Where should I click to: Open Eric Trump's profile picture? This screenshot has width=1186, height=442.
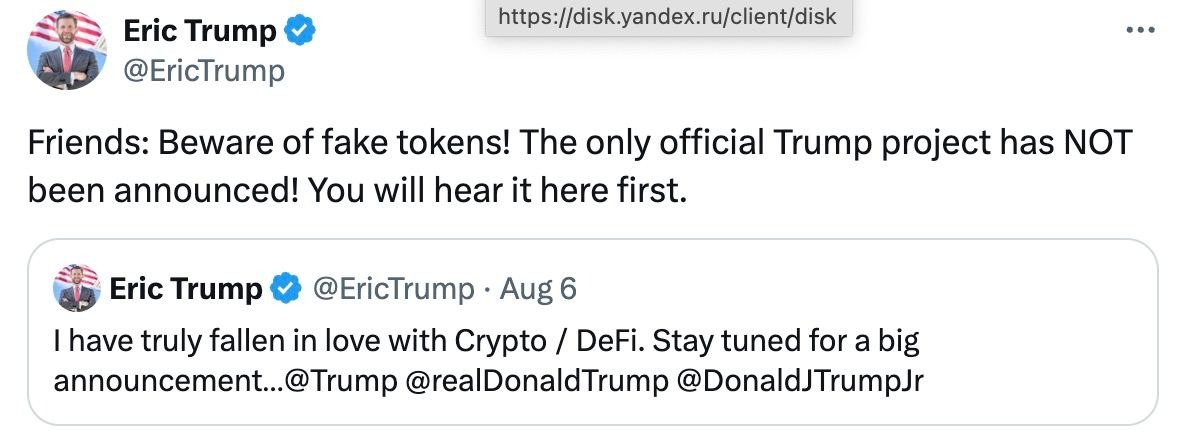(68, 52)
